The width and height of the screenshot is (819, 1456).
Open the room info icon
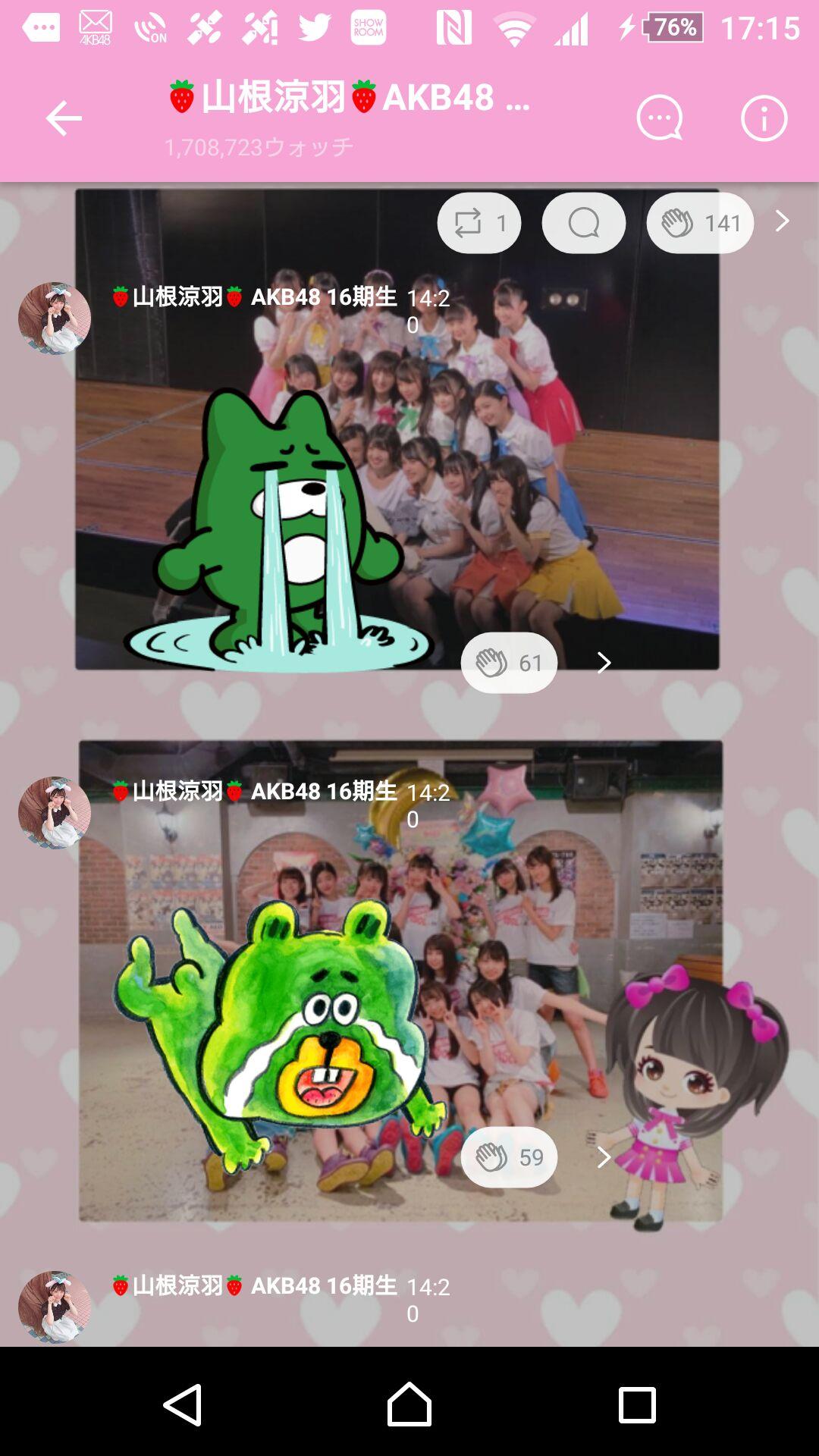click(x=764, y=118)
